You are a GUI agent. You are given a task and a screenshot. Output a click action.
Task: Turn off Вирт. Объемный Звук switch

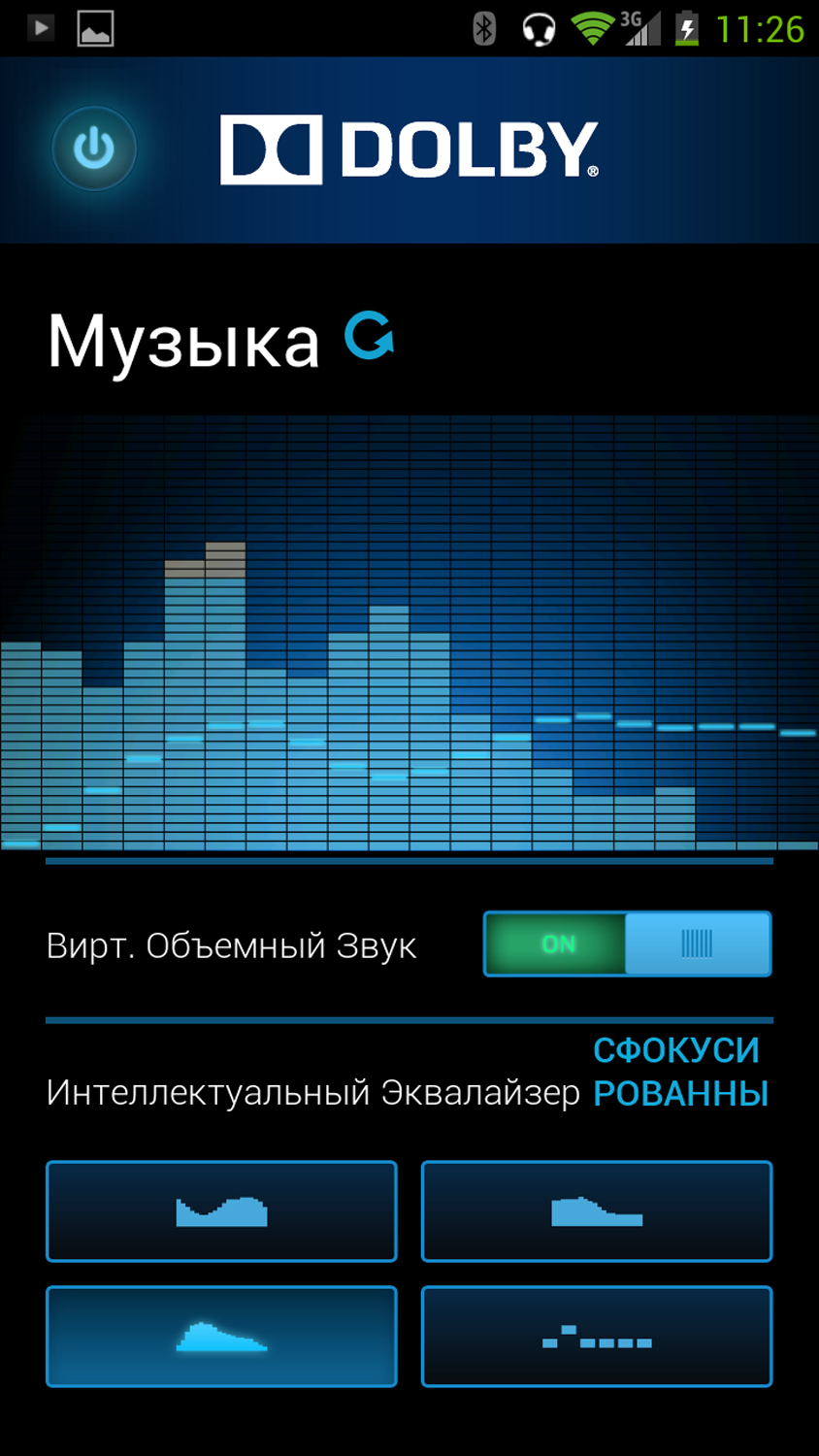tap(627, 943)
